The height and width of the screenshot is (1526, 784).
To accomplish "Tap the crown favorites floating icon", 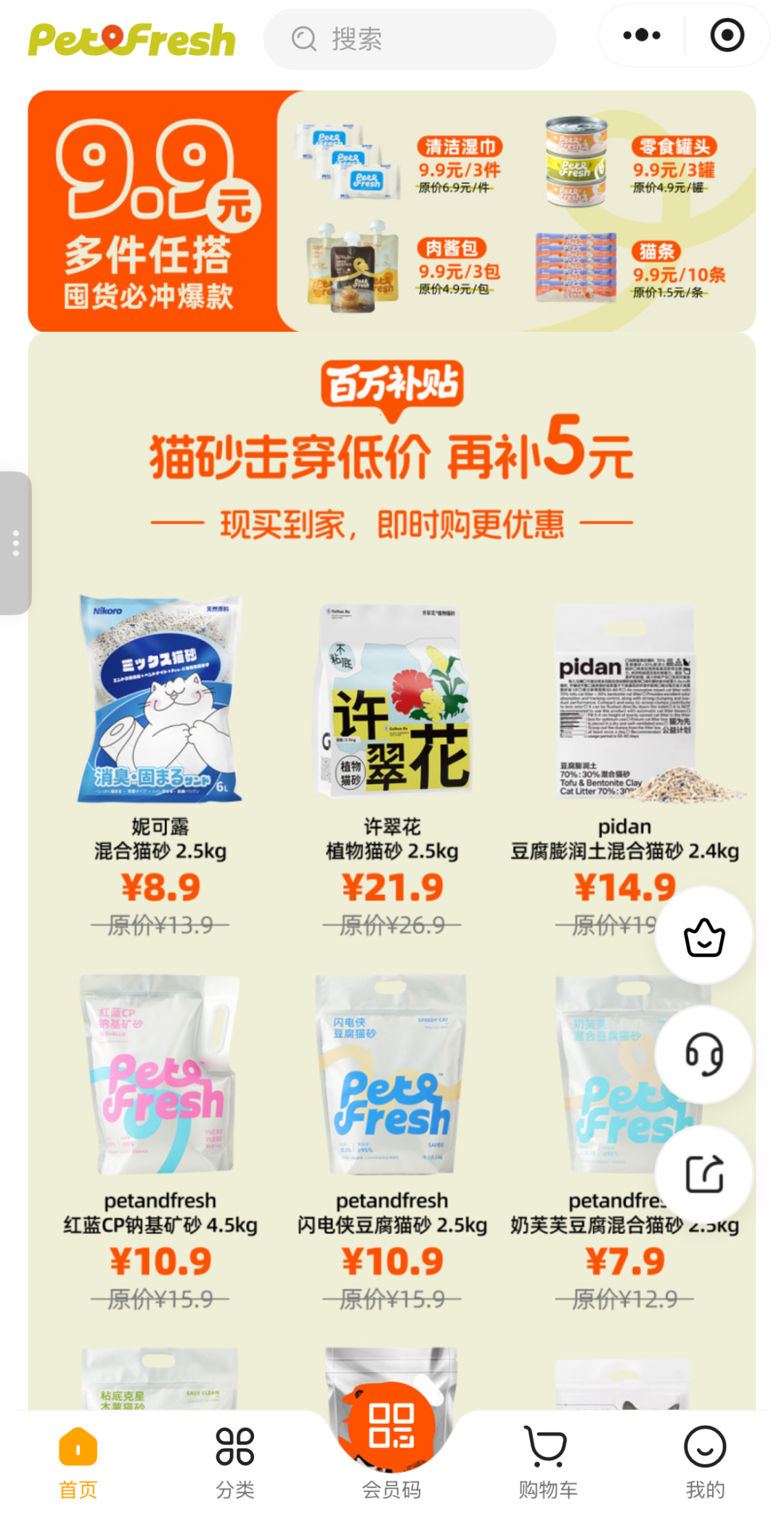I will 702,937.
